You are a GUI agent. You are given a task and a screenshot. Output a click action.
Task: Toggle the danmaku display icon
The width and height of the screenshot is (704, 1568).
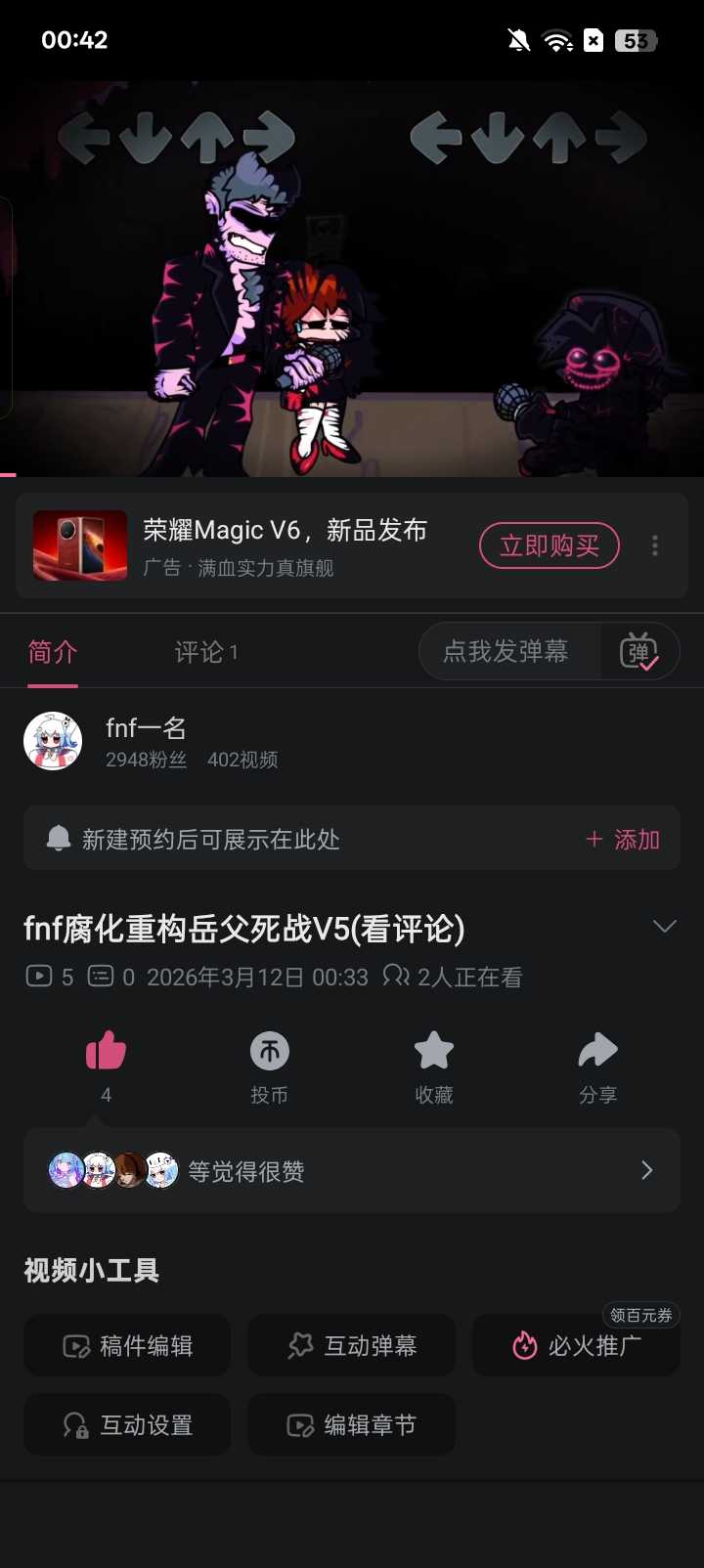(639, 652)
